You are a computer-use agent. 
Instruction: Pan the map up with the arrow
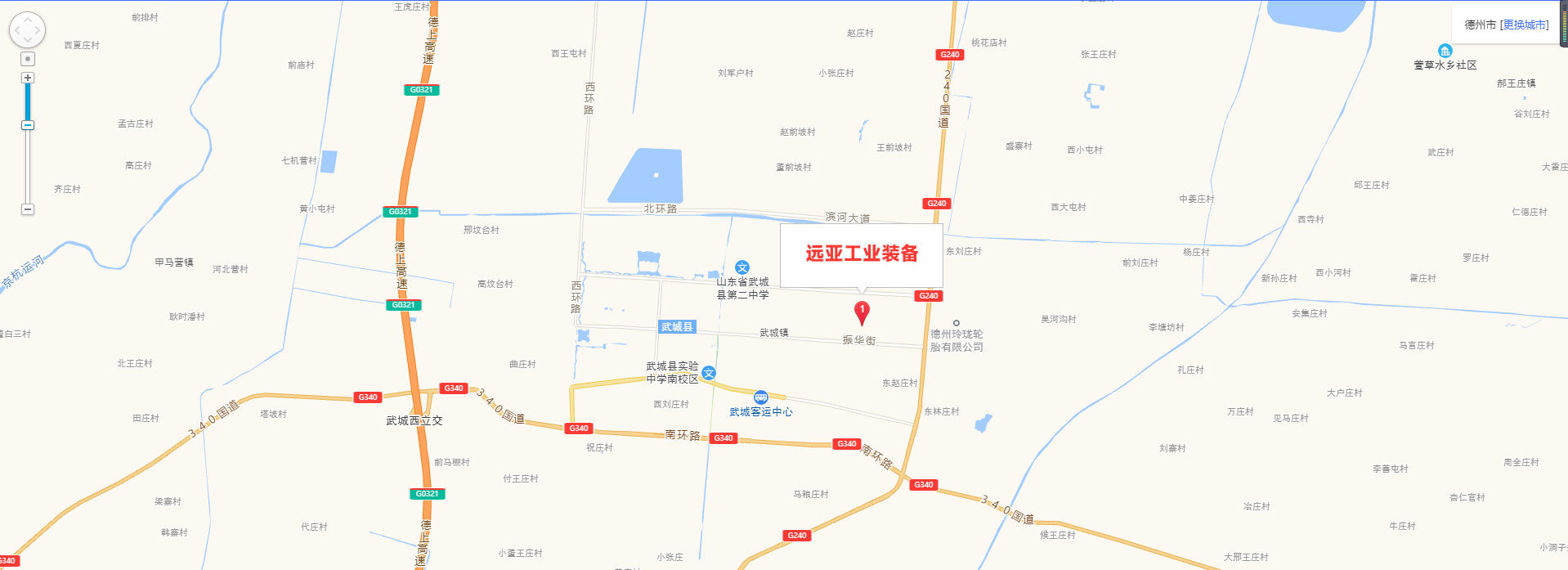click(x=27, y=20)
